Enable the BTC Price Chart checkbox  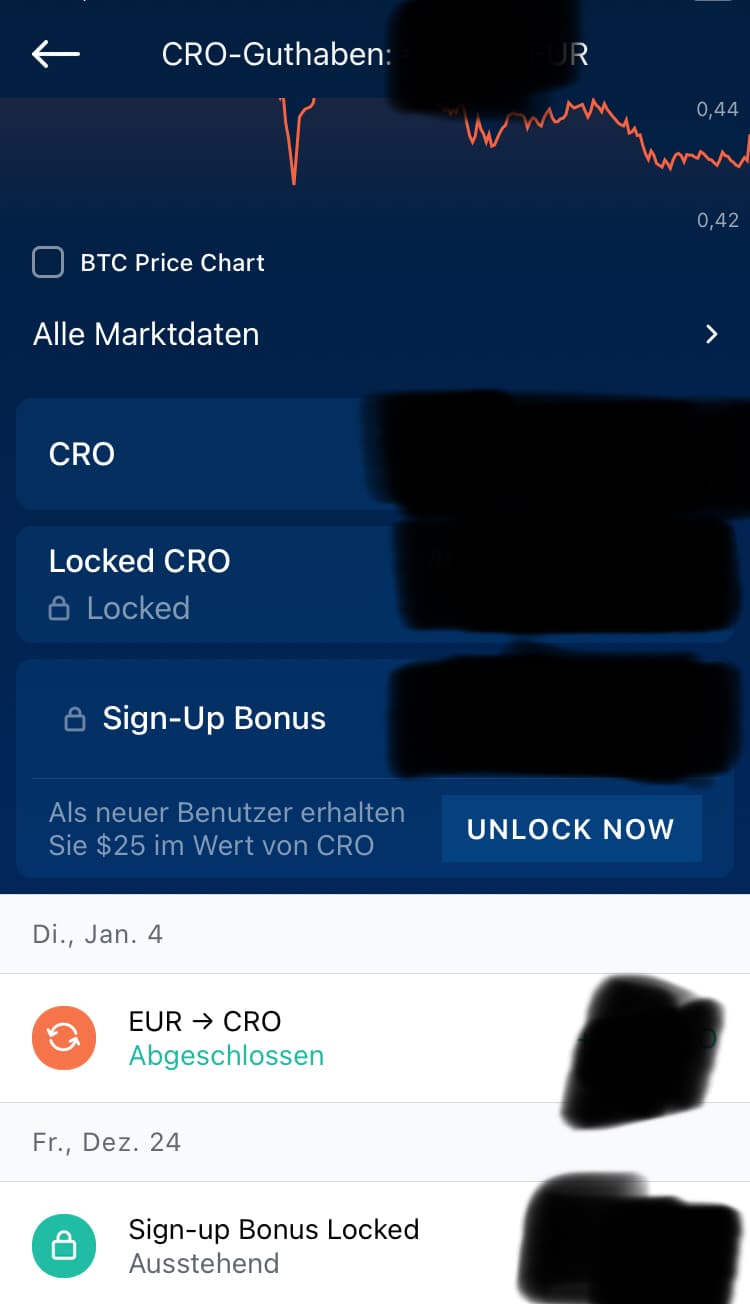(48, 263)
